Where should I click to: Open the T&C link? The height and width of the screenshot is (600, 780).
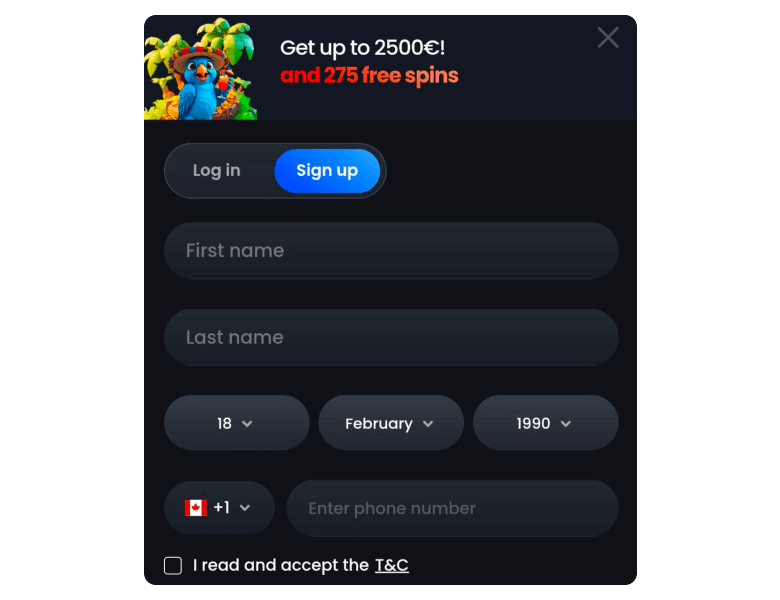click(x=391, y=566)
